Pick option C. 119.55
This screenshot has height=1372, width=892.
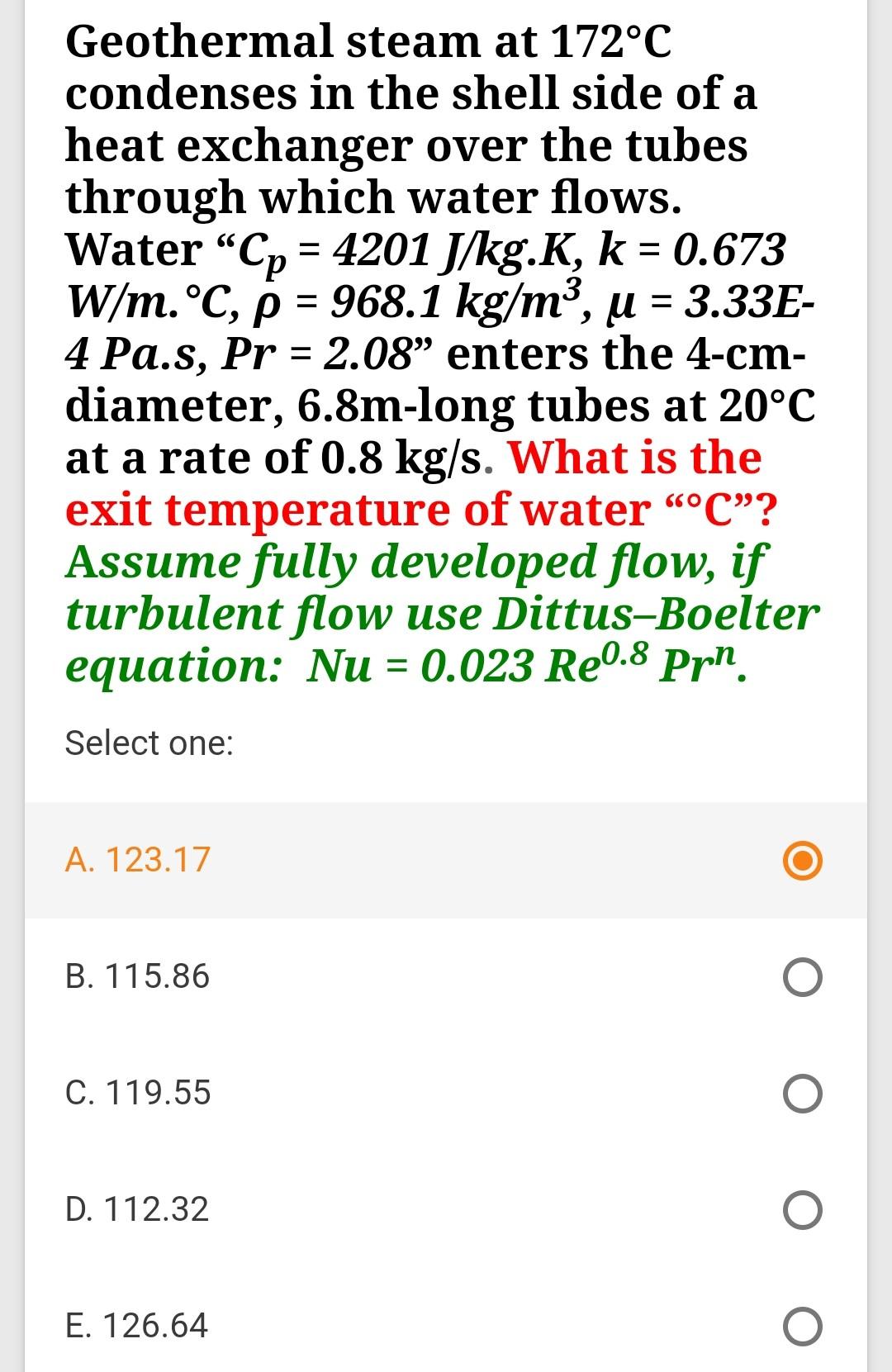click(802, 1094)
